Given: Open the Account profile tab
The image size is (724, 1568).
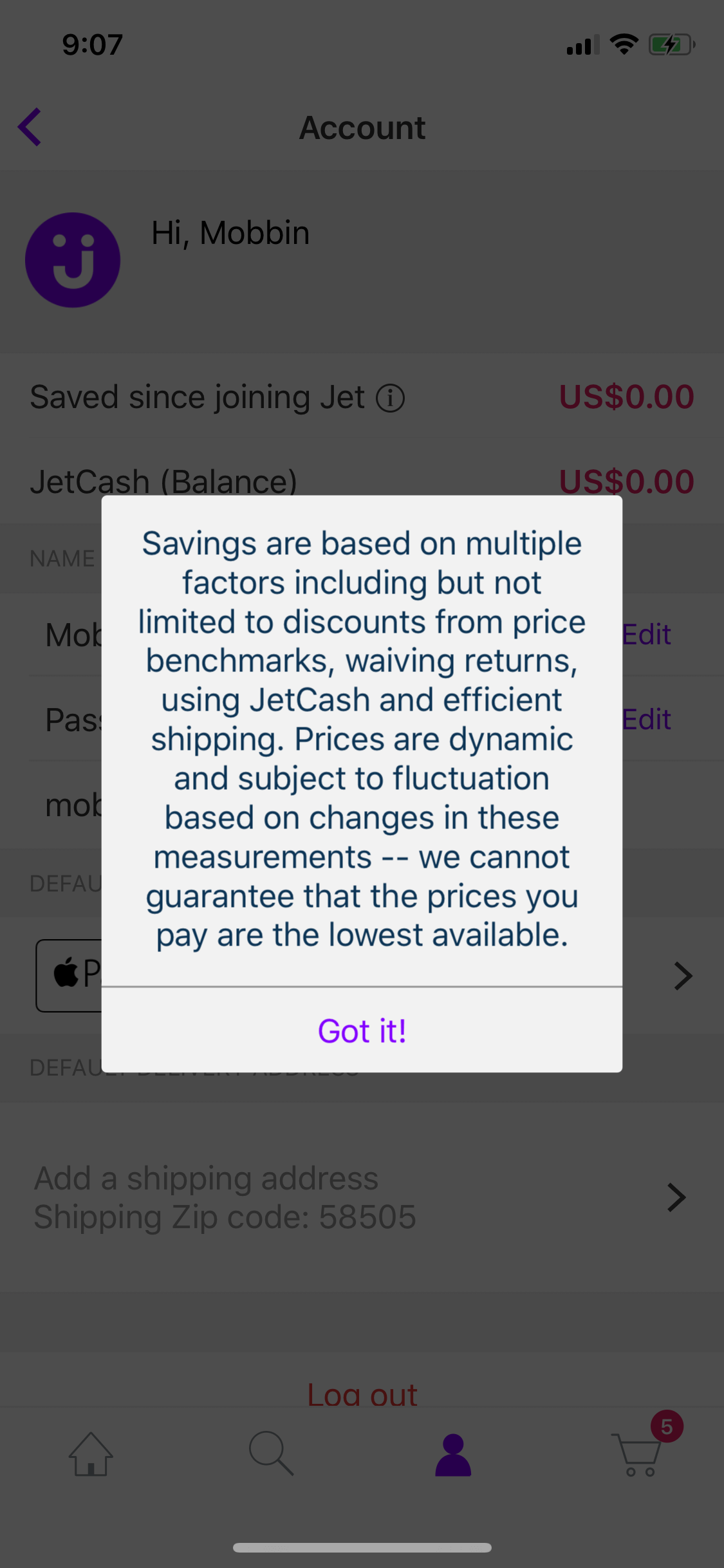Looking at the screenshot, I should 453,1455.
